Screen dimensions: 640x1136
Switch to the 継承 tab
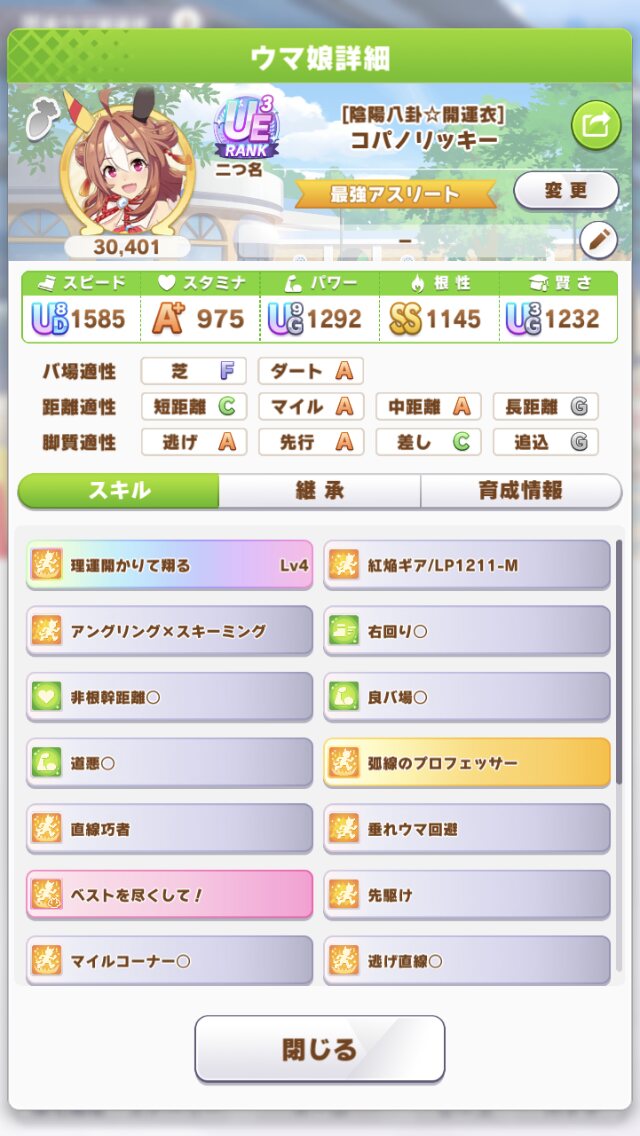pos(320,491)
